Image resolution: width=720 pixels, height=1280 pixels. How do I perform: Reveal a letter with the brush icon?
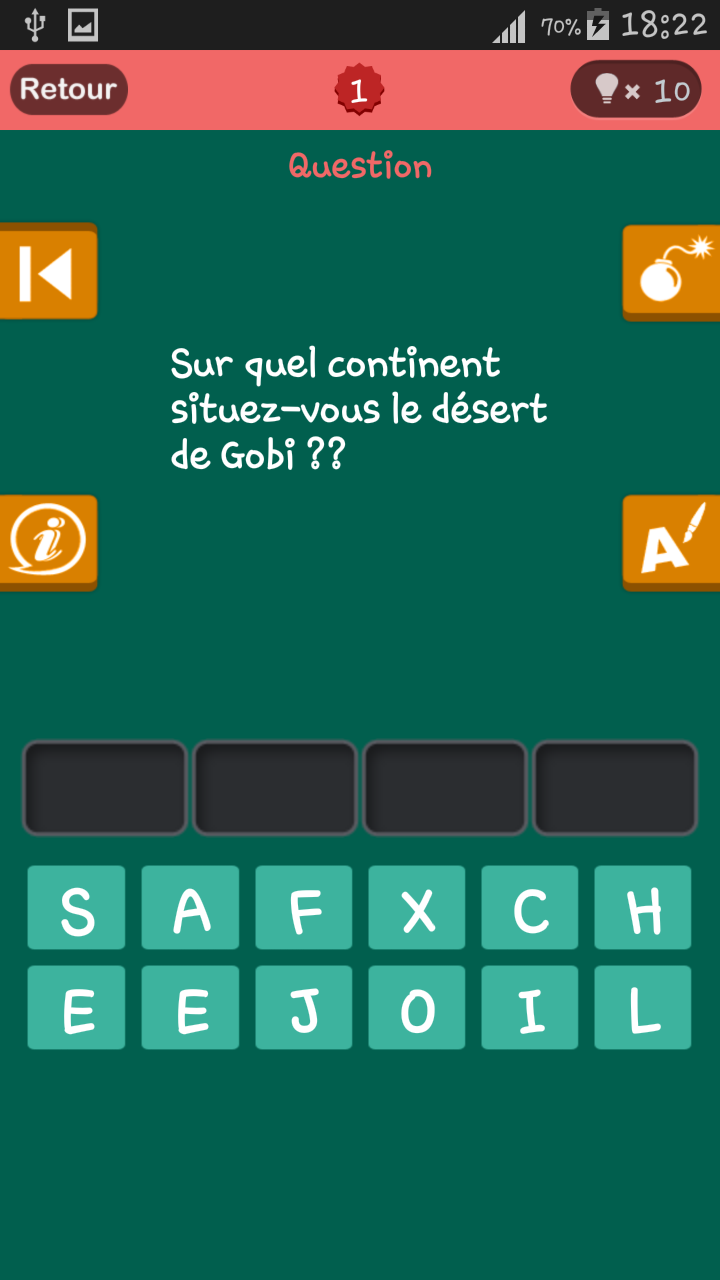coord(672,542)
